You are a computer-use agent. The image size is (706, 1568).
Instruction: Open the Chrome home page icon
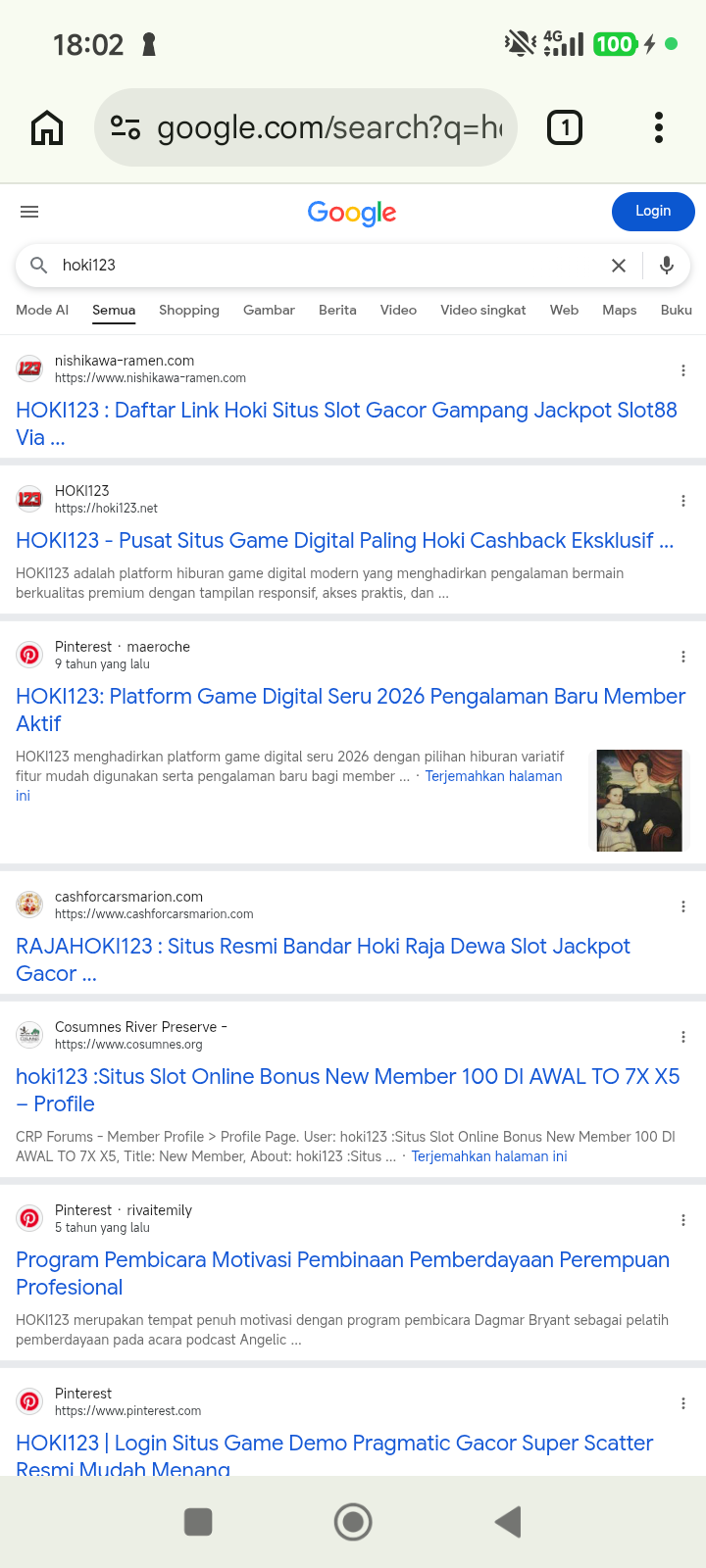47,127
